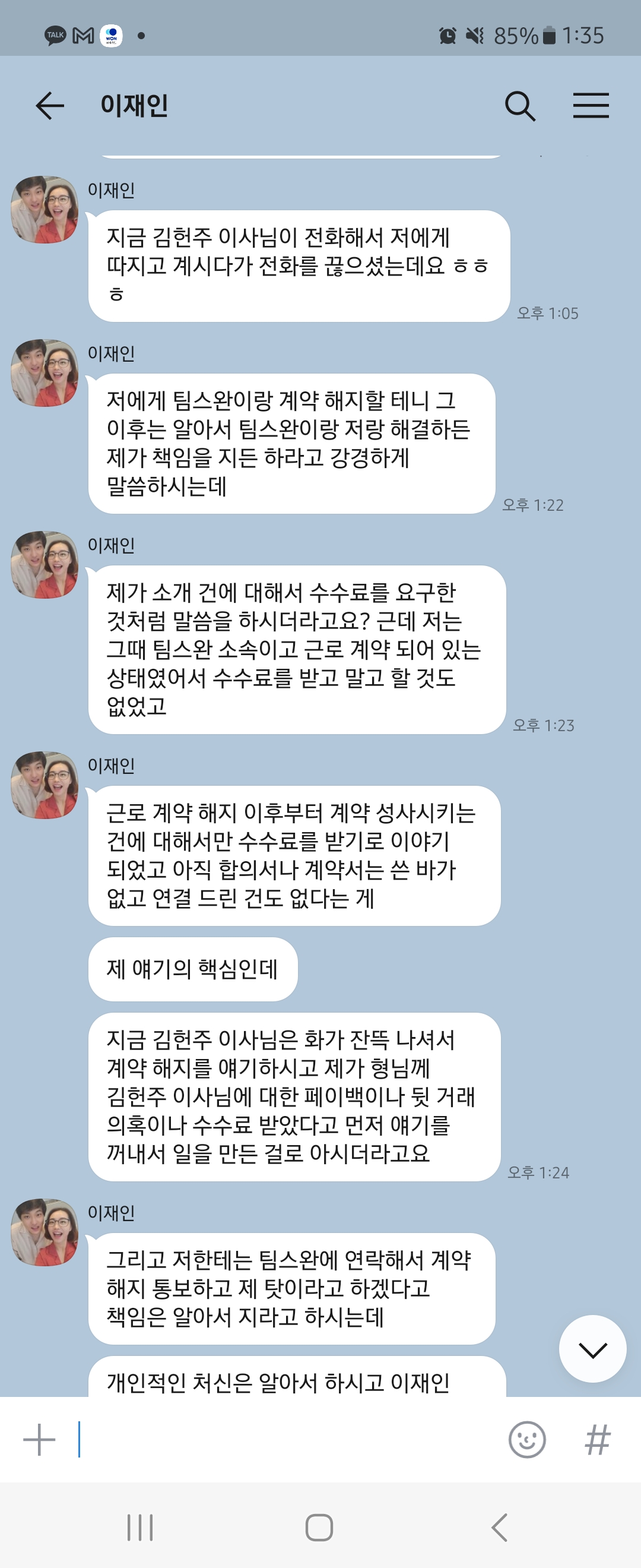Screen dimensions: 641x1568
Task: Open the attachment plus menu
Action: pos(39,1440)
